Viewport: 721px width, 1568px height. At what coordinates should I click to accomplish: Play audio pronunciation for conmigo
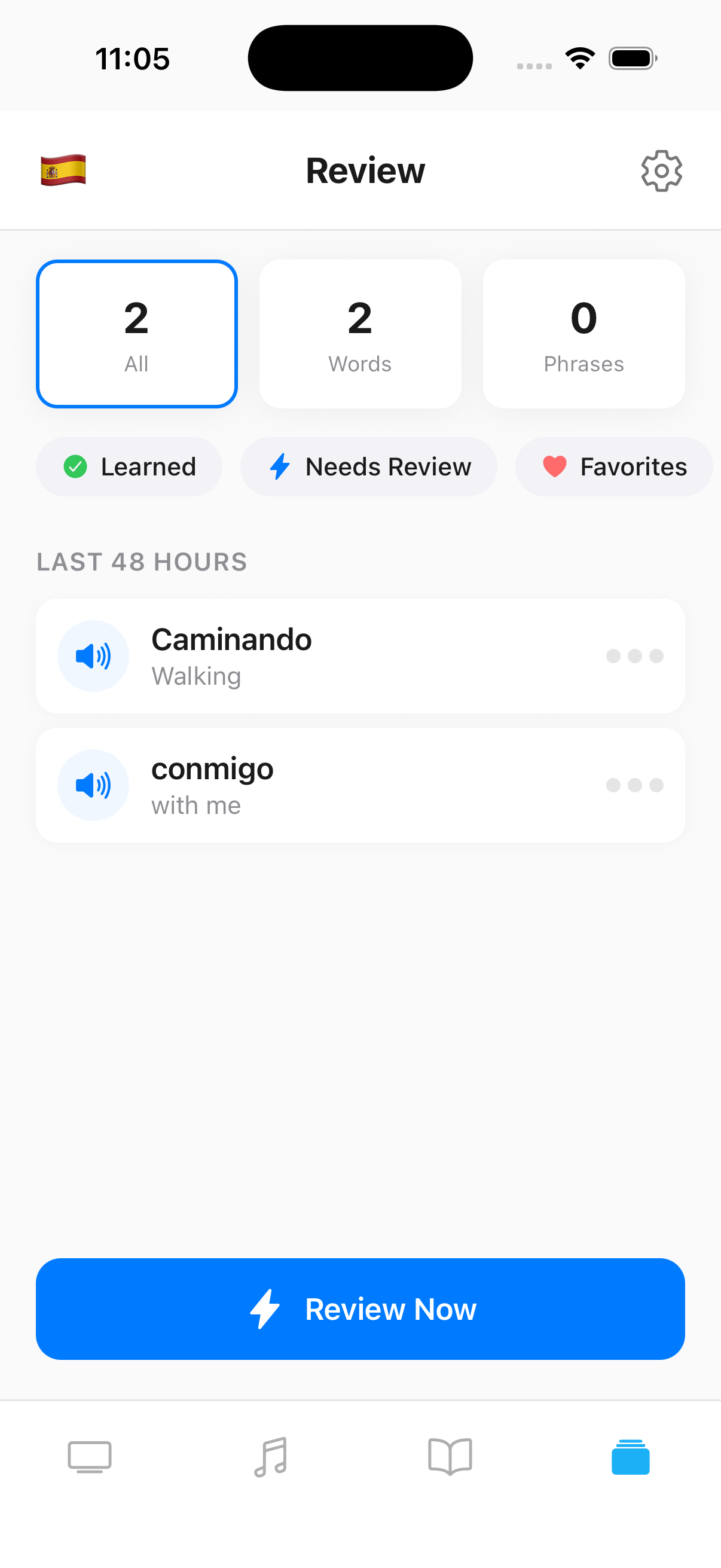93,785
